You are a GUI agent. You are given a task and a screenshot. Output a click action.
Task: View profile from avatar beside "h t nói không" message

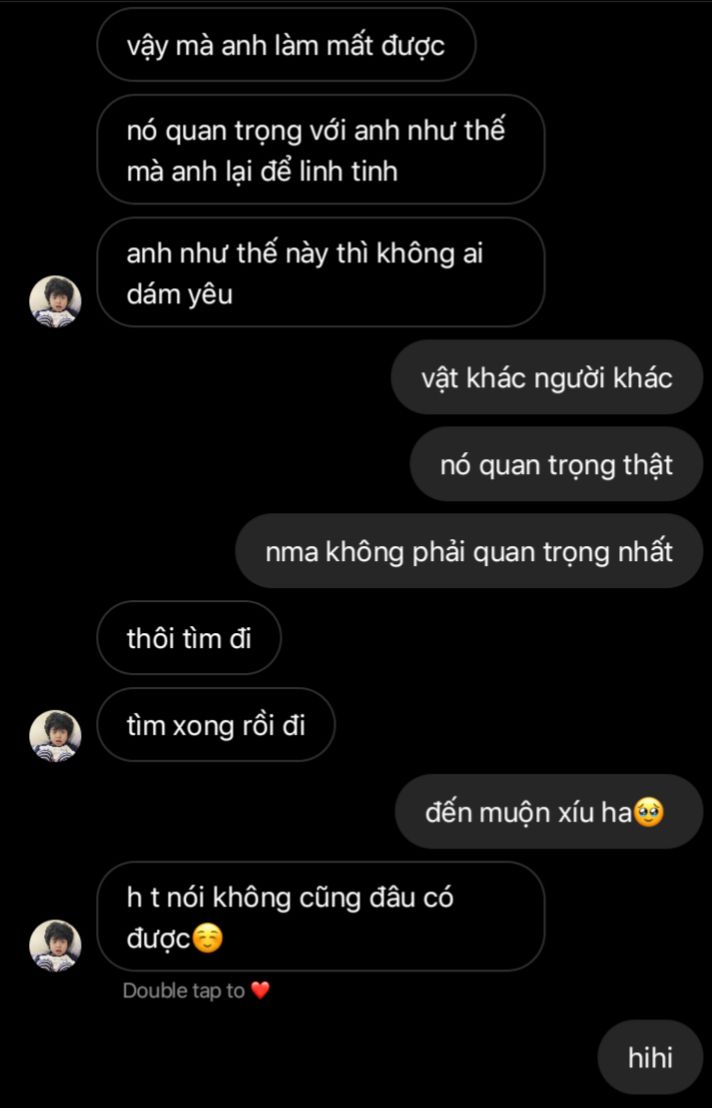[55, 945]
